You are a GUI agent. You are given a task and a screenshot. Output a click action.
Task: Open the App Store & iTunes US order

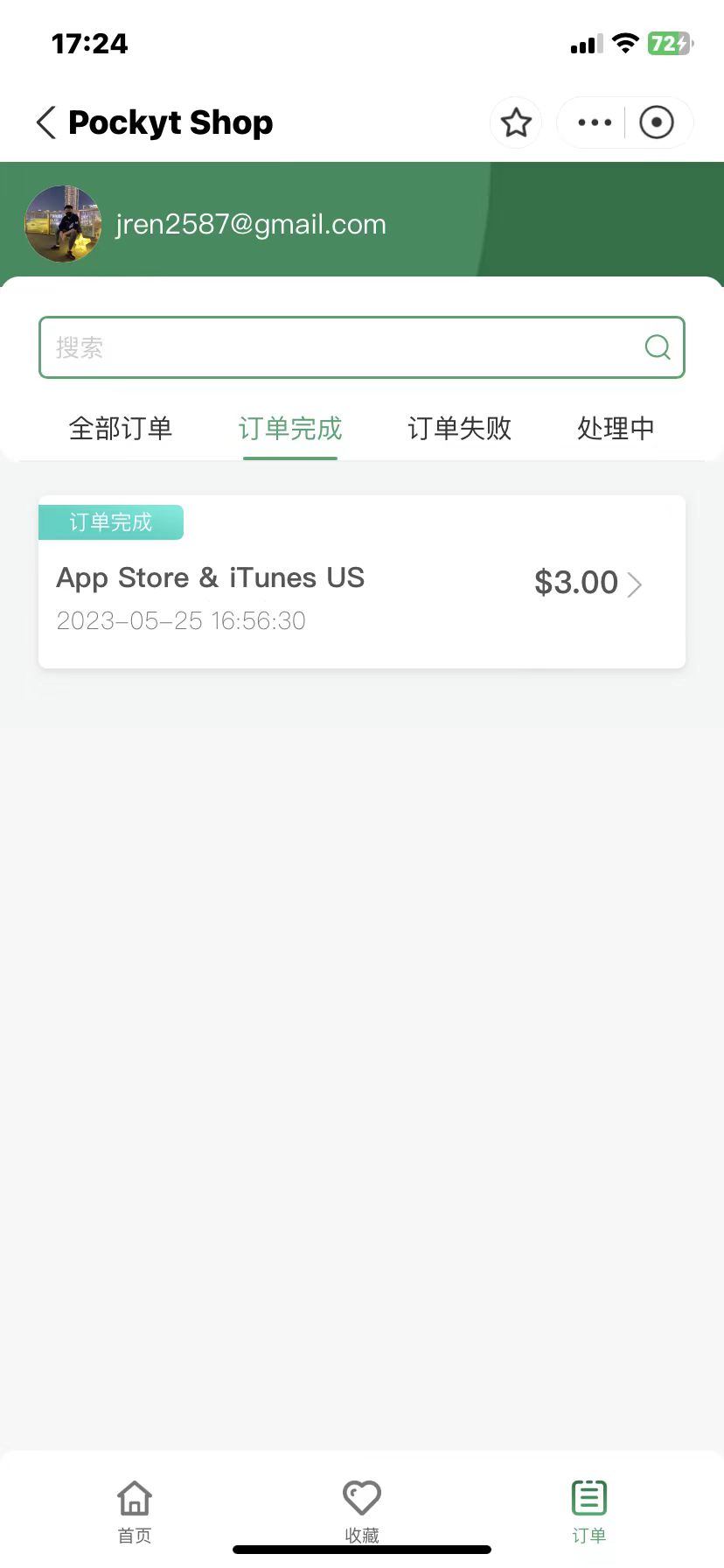point(362,582)
